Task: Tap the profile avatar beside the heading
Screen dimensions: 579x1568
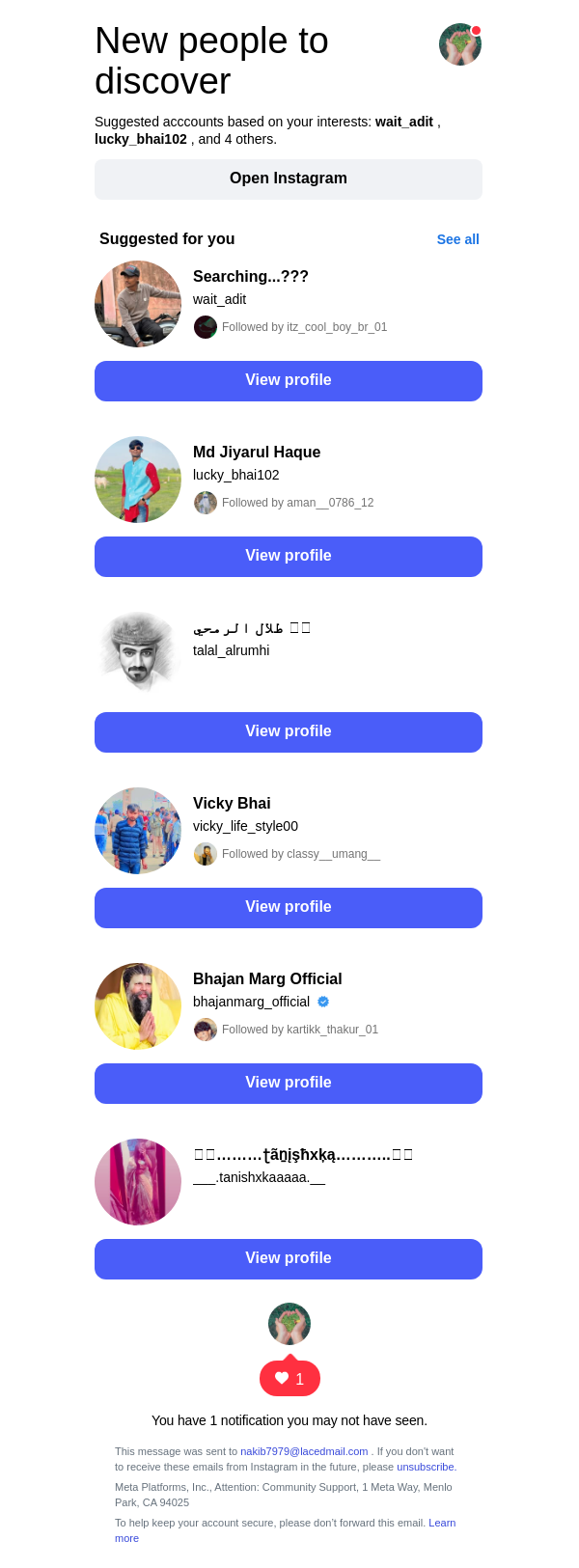Action: coord(460,44)
